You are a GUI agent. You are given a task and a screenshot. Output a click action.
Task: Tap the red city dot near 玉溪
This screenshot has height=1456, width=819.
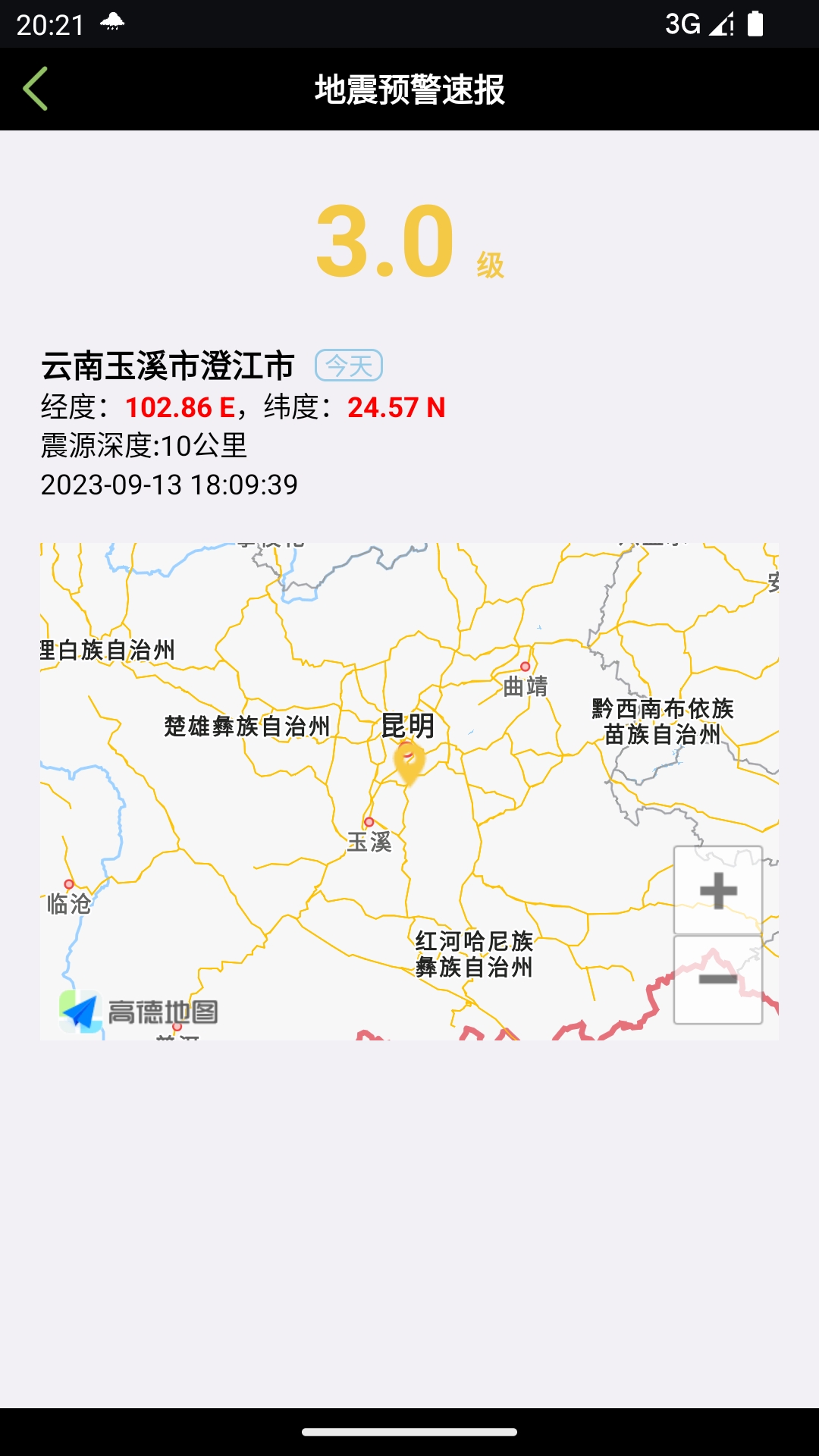tap(369, 821)
